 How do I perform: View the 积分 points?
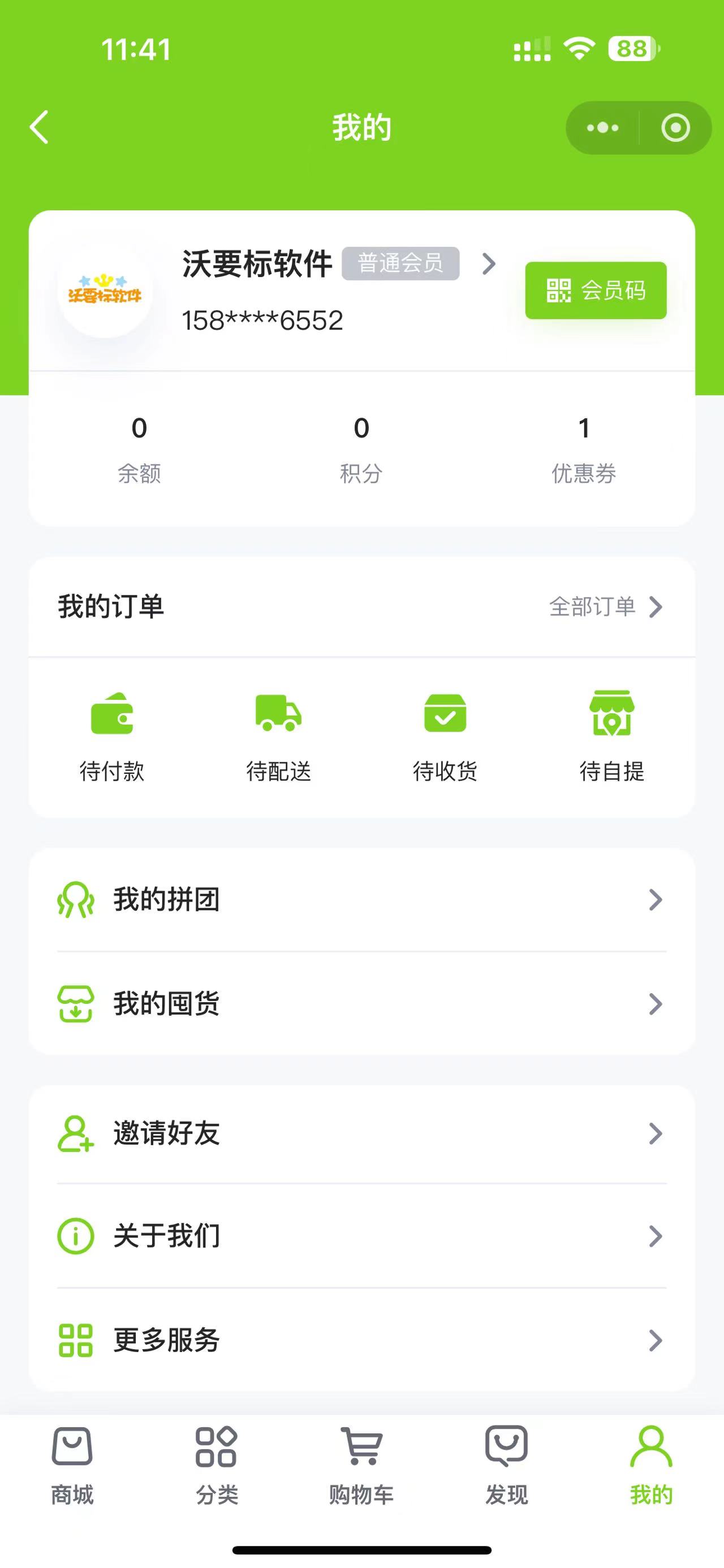(361, 449)
